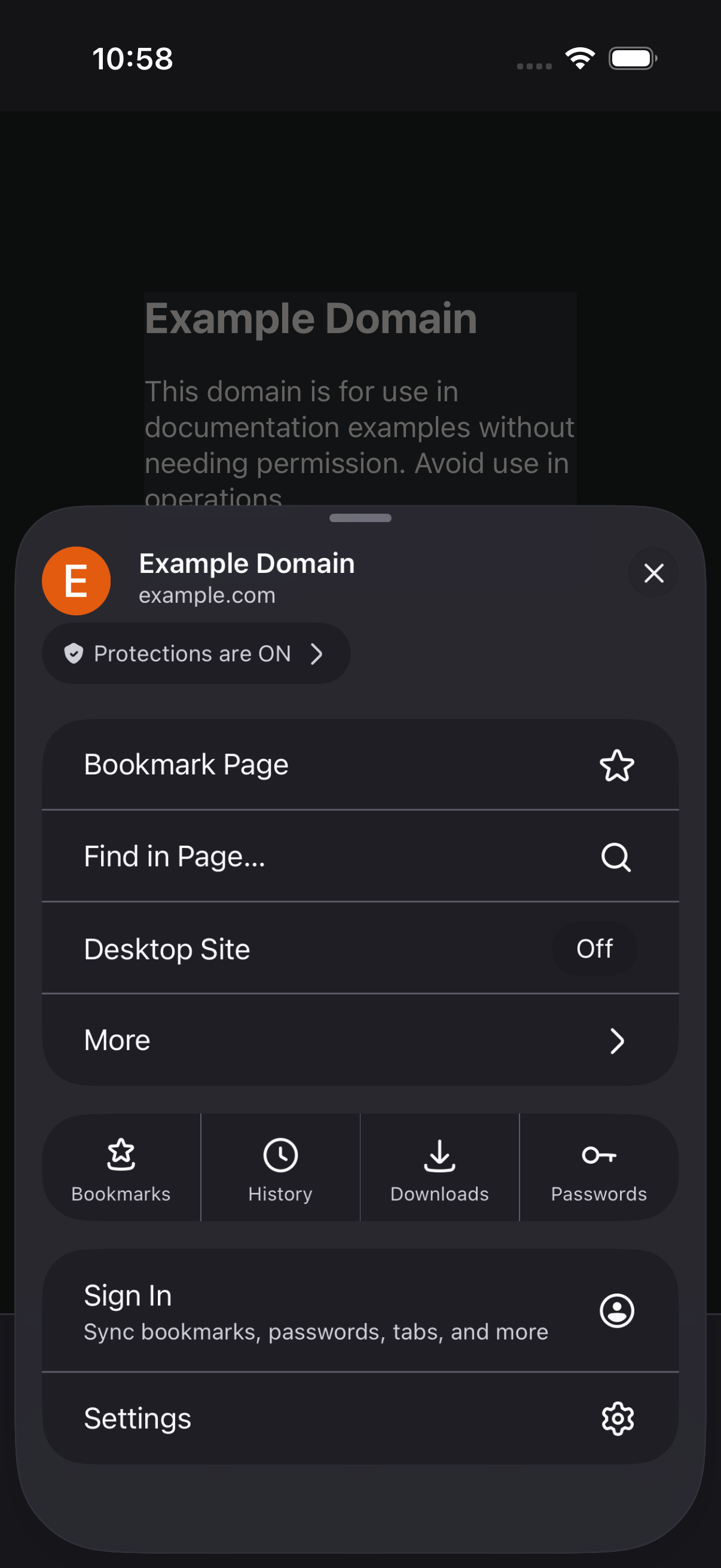Open the Protections are ON details
This screenshot has height=1568, width=721.
tap(195, 653)
